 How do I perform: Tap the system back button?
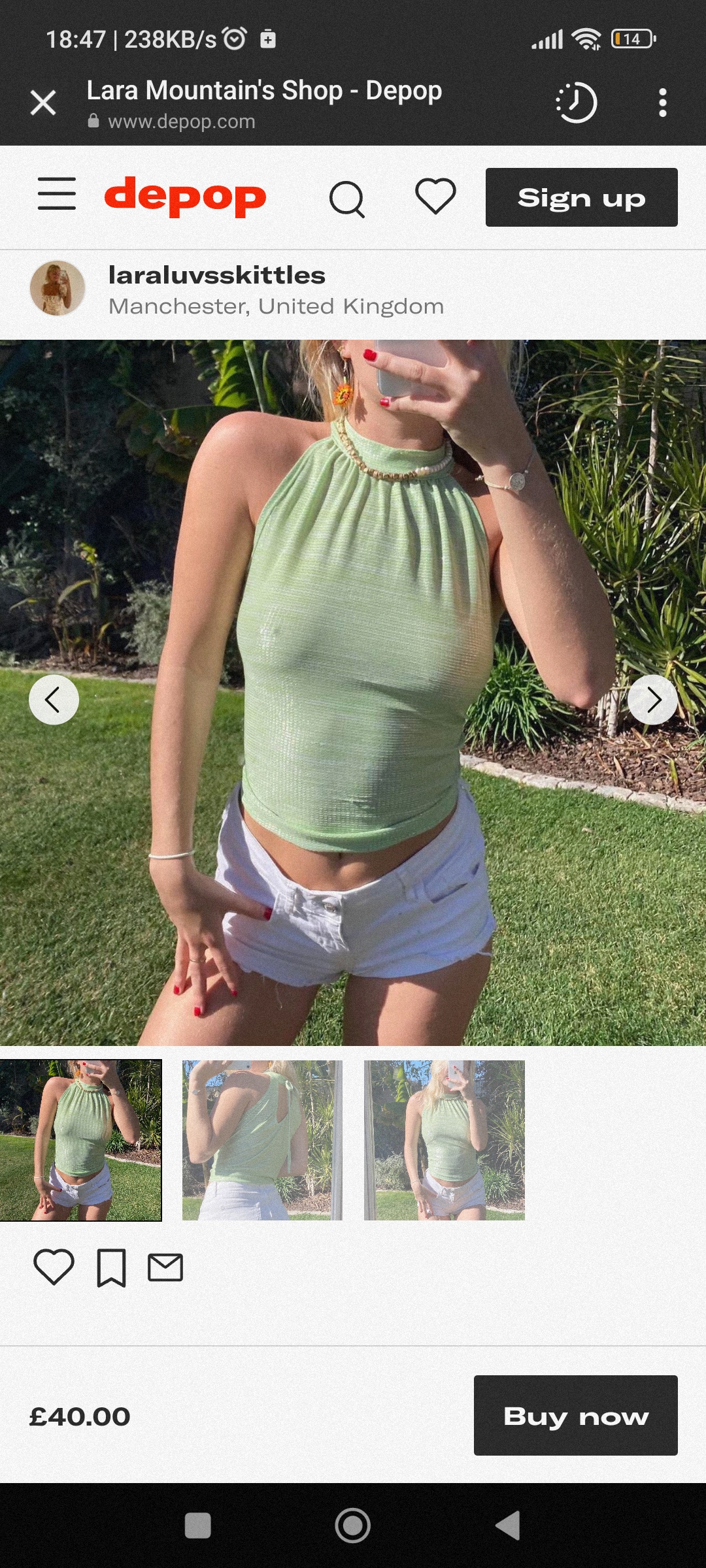tap(508, 1526)
